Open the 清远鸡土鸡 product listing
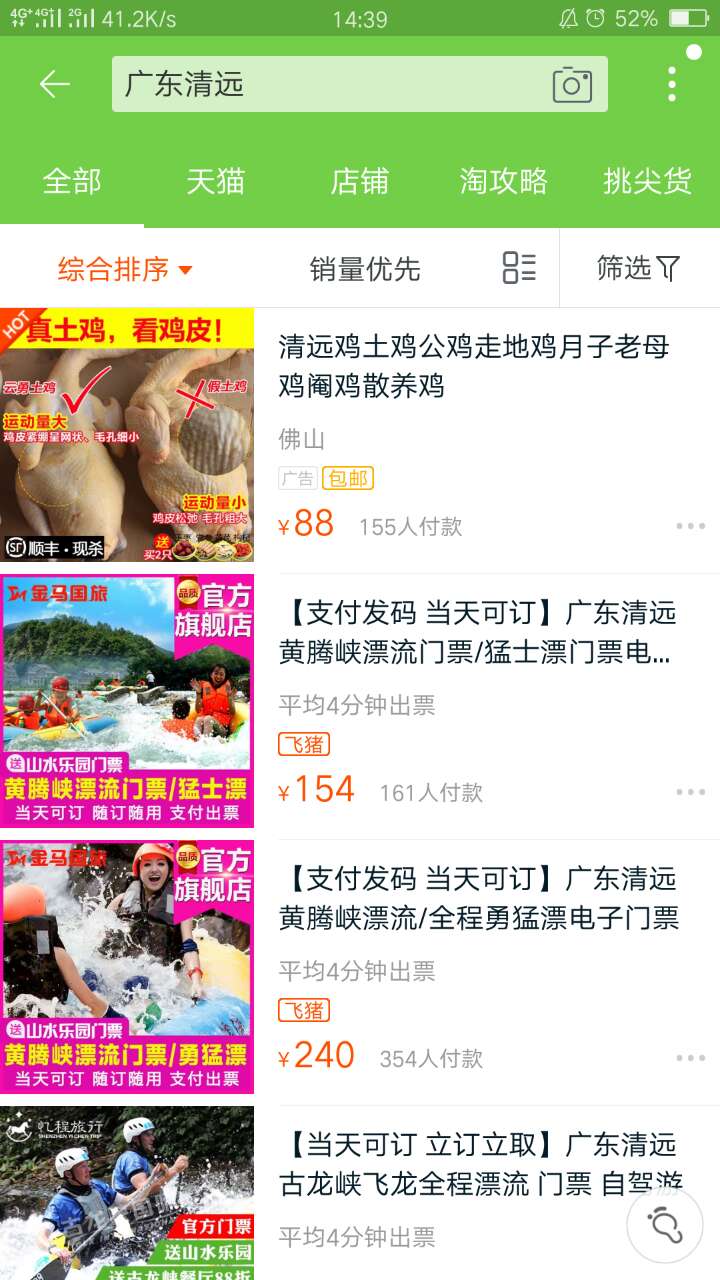Viewport: 720px width, 1280px height. (473, 366)
